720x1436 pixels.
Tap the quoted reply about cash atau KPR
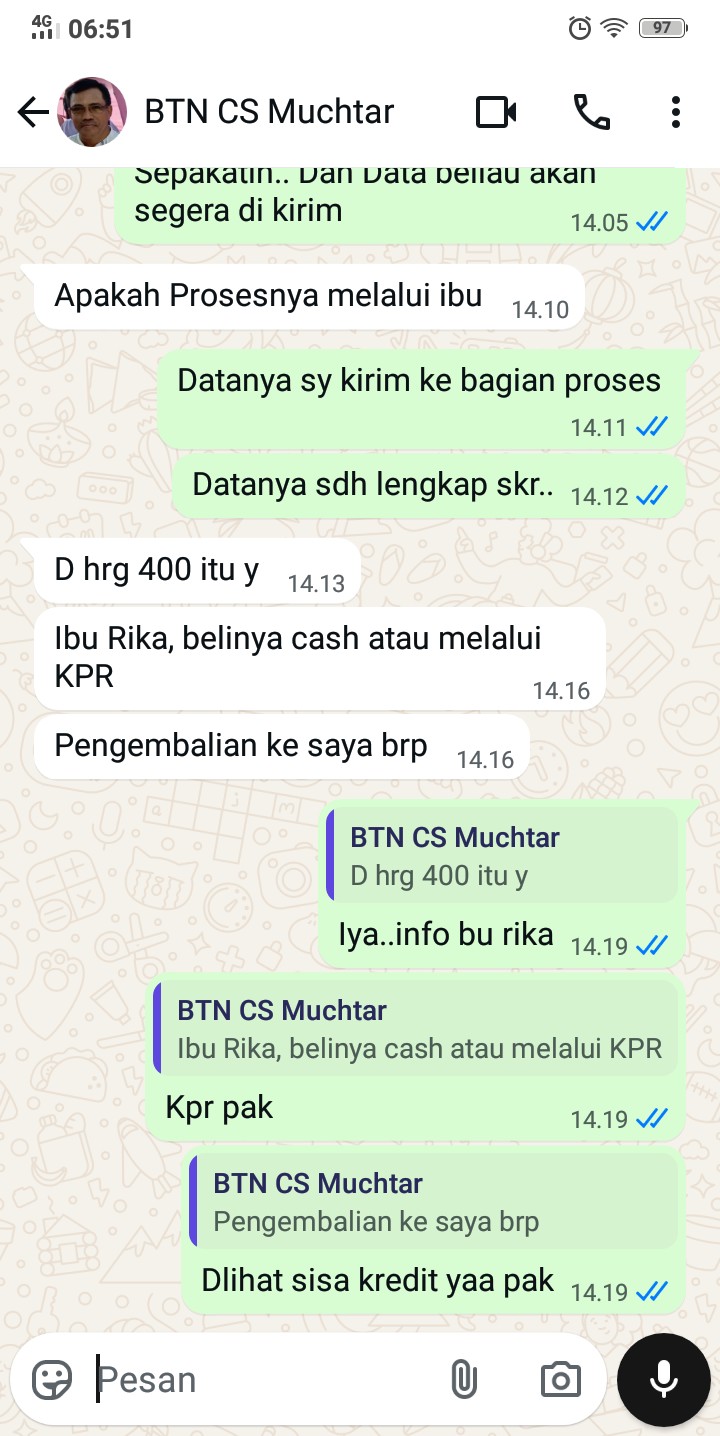415,1027
